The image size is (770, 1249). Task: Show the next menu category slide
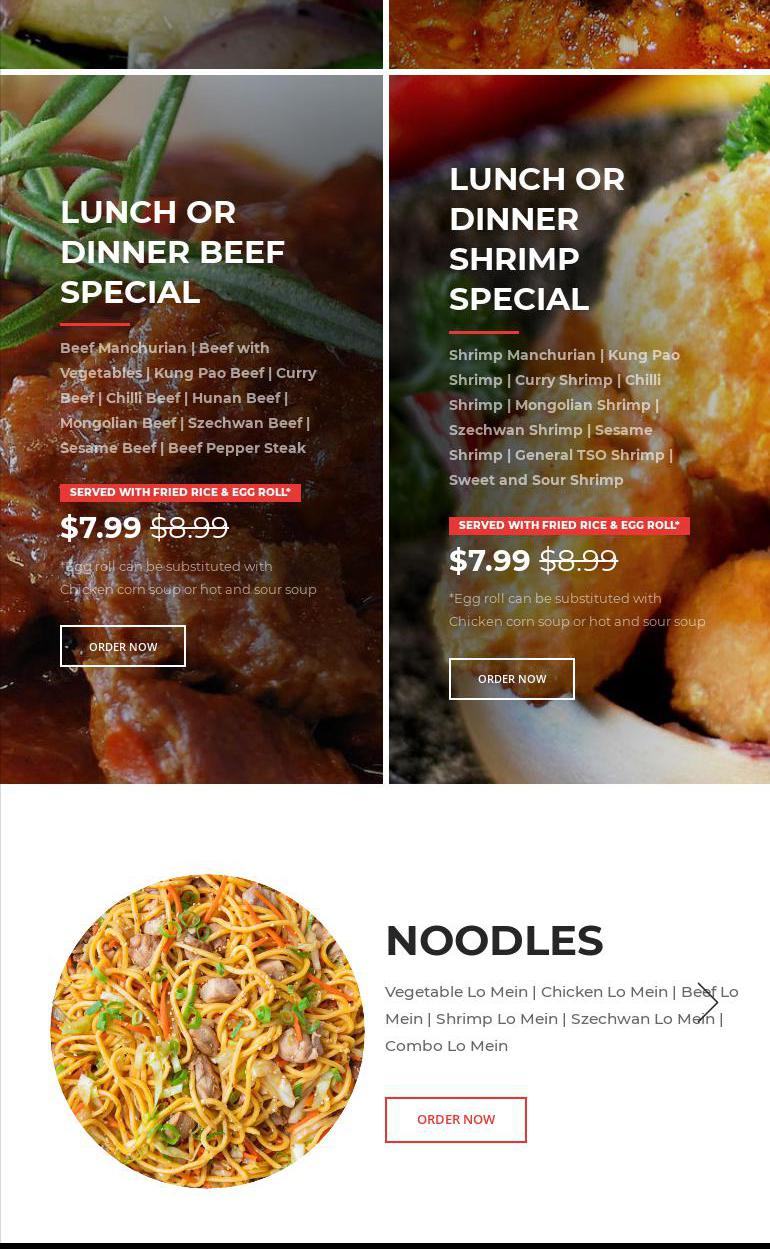(x=708, y=1002)
